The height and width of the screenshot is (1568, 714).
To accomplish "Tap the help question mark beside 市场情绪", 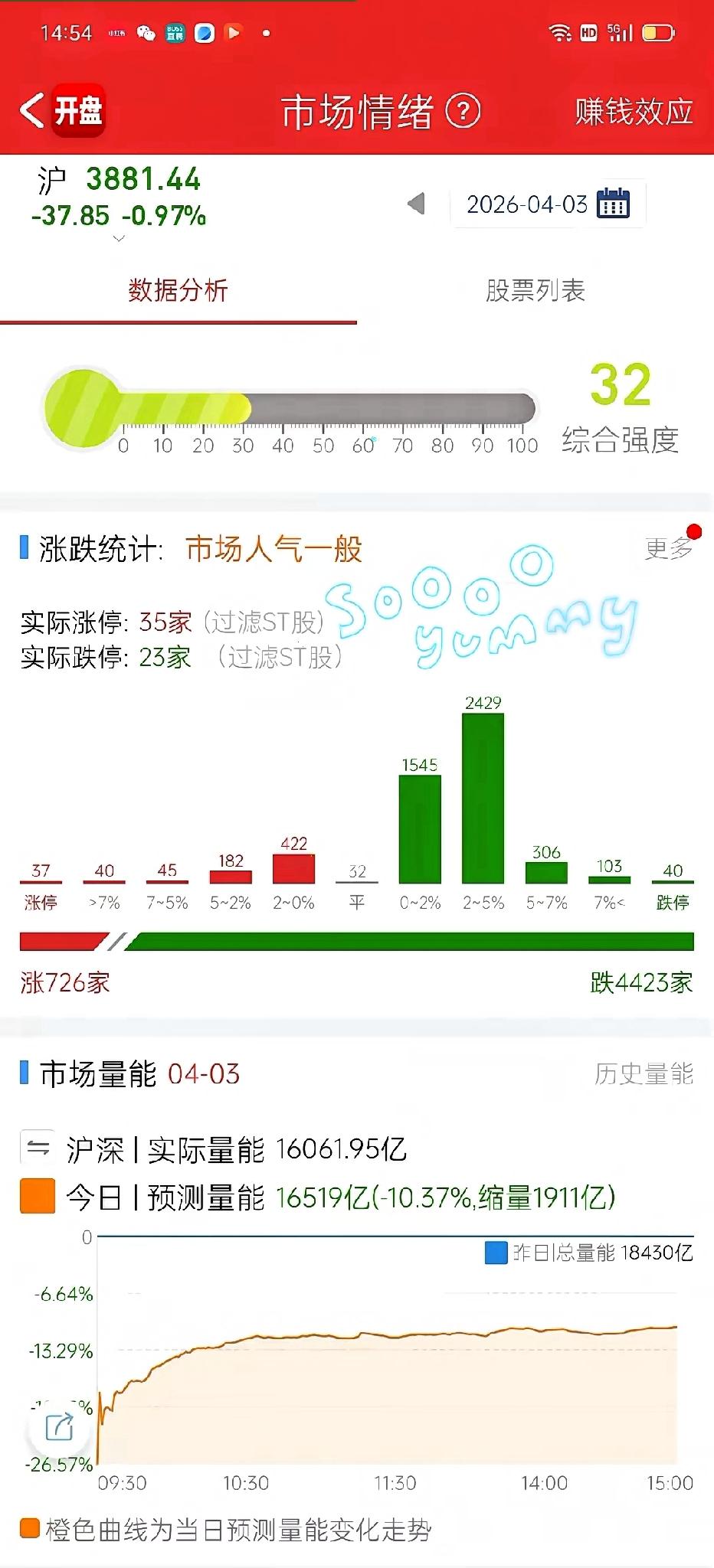I will point(463,111).
